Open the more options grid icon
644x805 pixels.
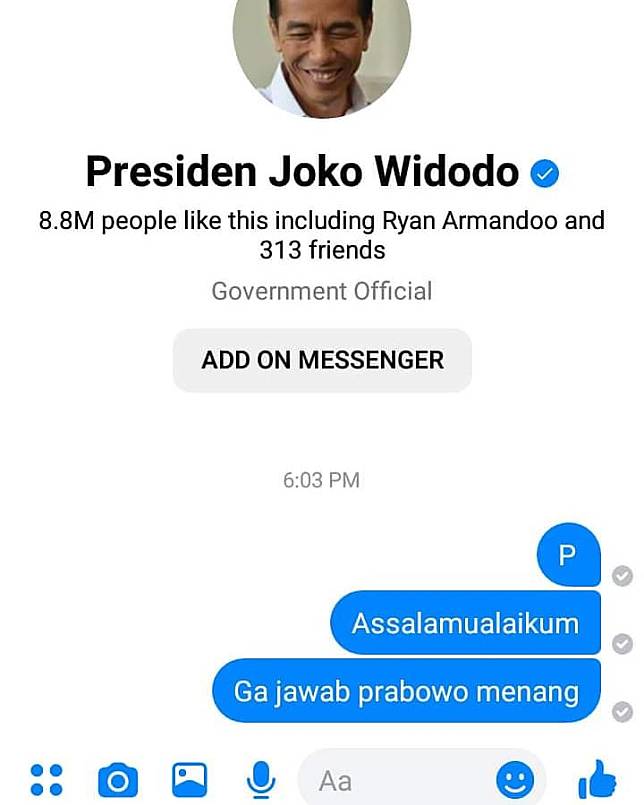click(x=46, y=779)
